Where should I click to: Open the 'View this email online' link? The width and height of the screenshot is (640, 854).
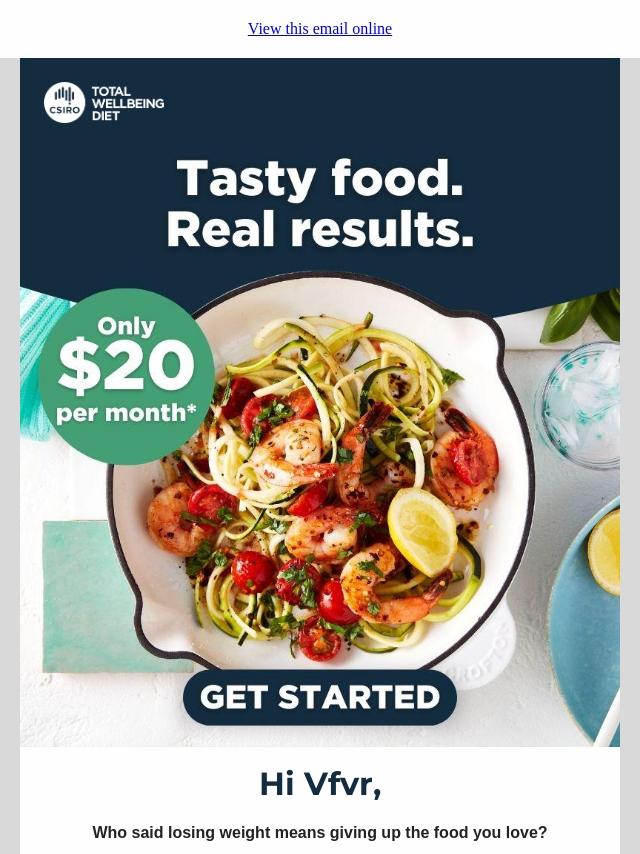click(x=320, y=29)
